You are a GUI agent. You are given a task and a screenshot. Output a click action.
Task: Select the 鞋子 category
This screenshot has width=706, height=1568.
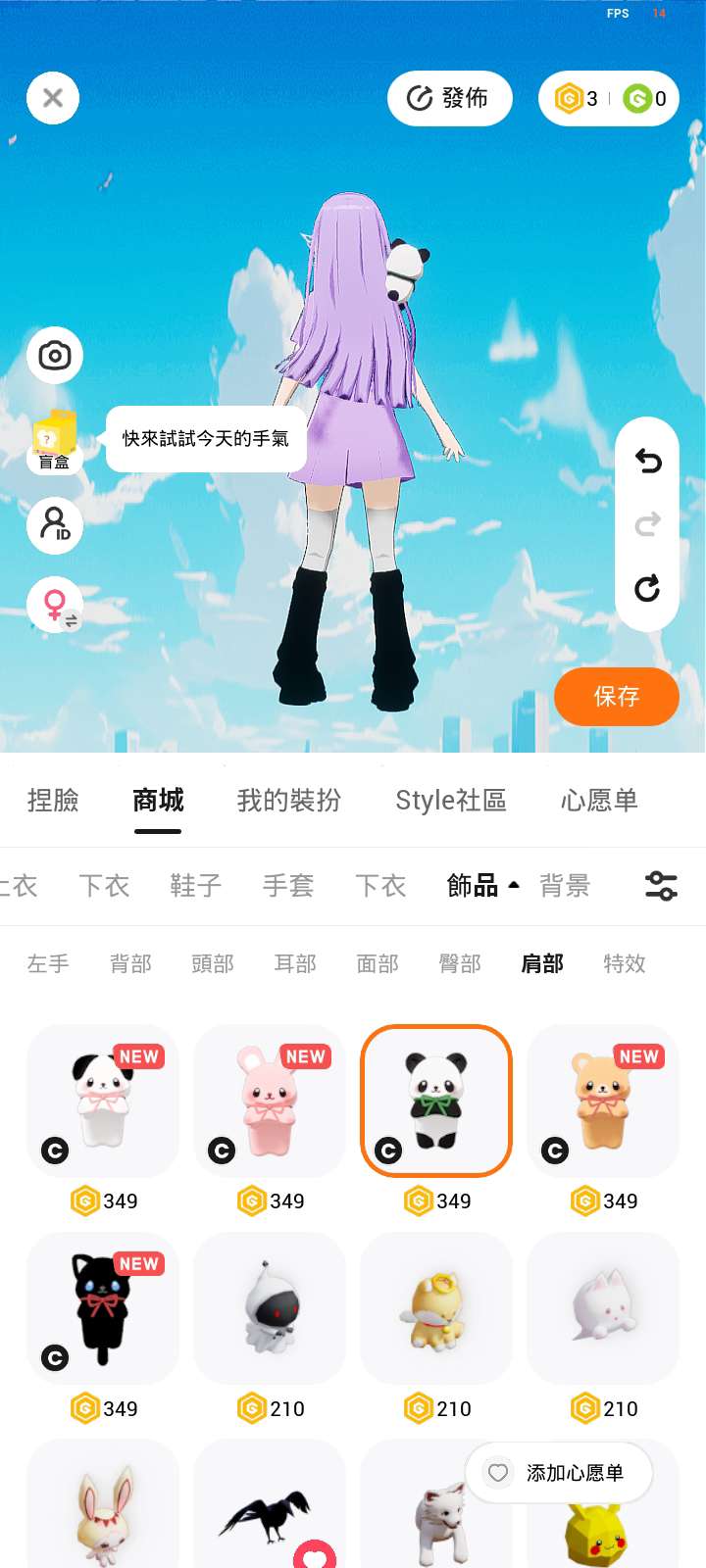(195, 886)
